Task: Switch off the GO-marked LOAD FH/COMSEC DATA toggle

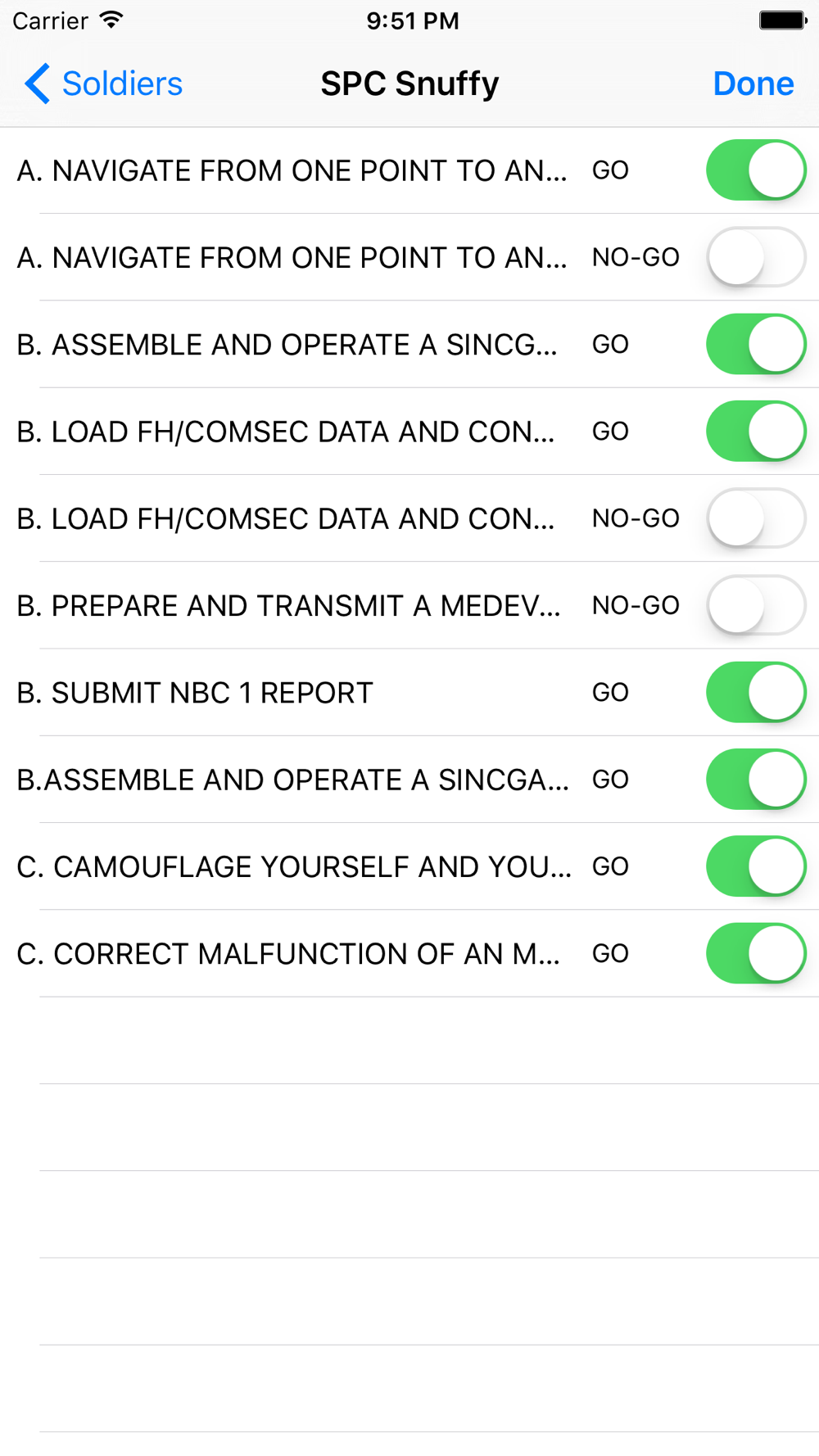Action: [756, 432]
